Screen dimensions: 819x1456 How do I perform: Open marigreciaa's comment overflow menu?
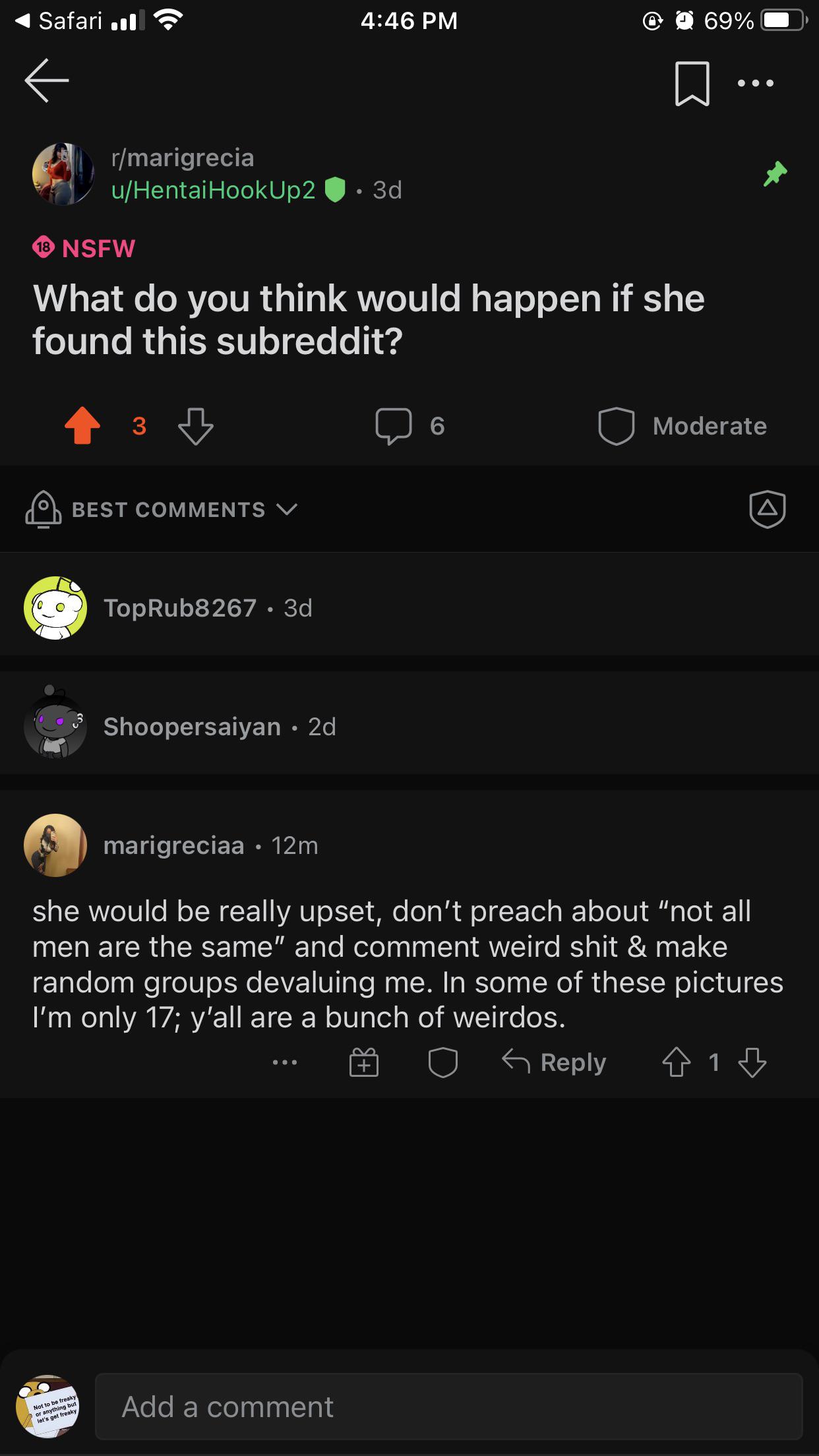pos(285,1062)
